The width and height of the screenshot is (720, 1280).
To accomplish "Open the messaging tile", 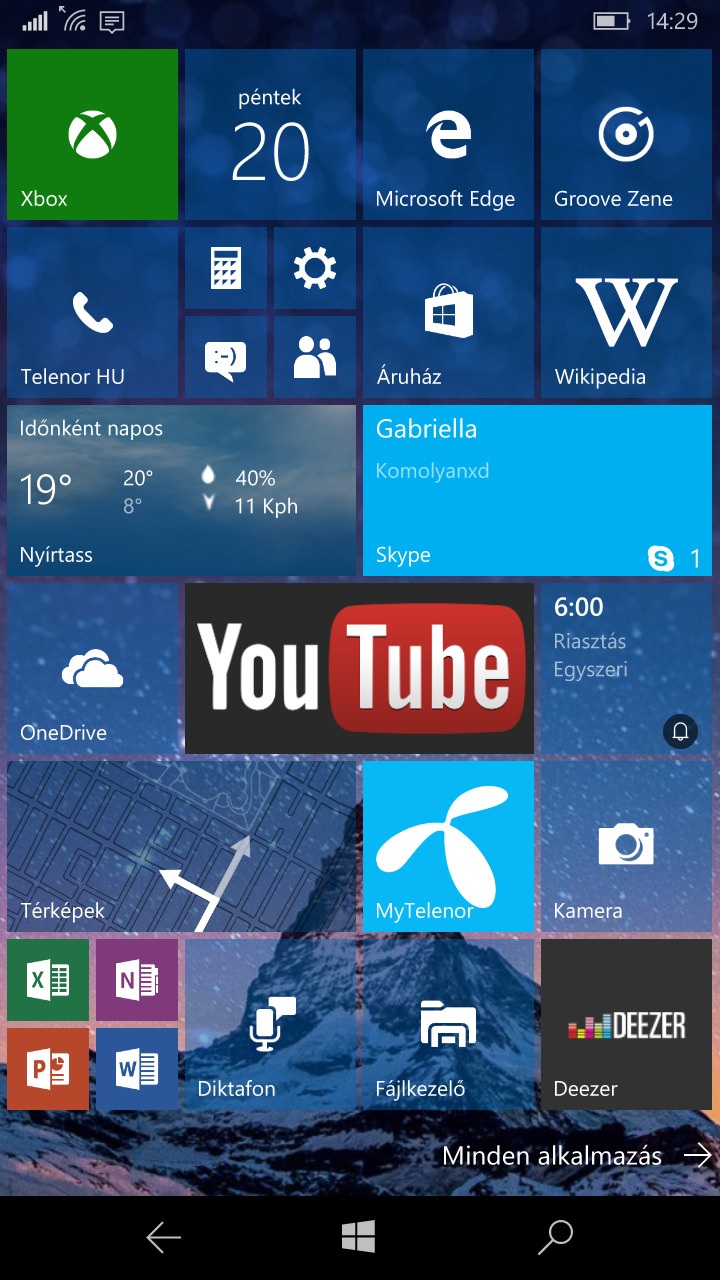I will (226, 357).
